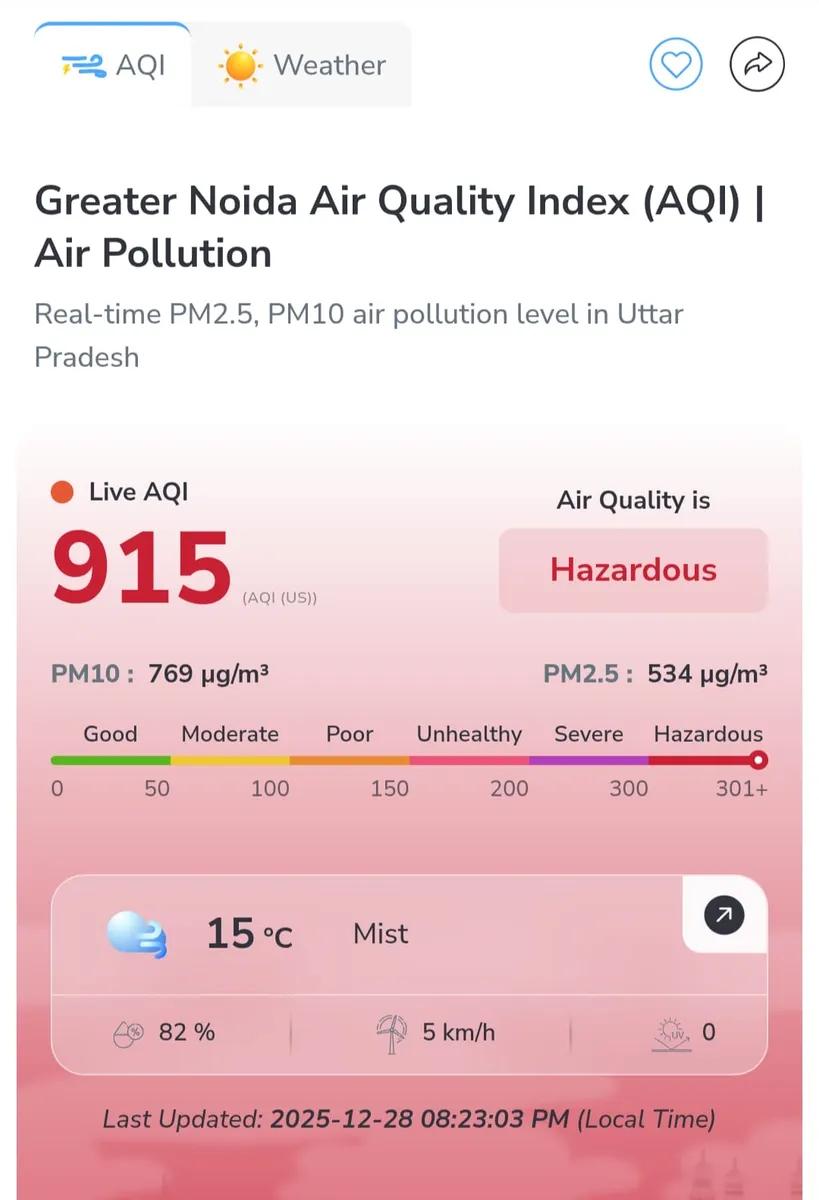Image resolution: width=819 pixels, height=1200 pixels.
Task: Switch to the Weather tab
Action: tap(302, 66)
